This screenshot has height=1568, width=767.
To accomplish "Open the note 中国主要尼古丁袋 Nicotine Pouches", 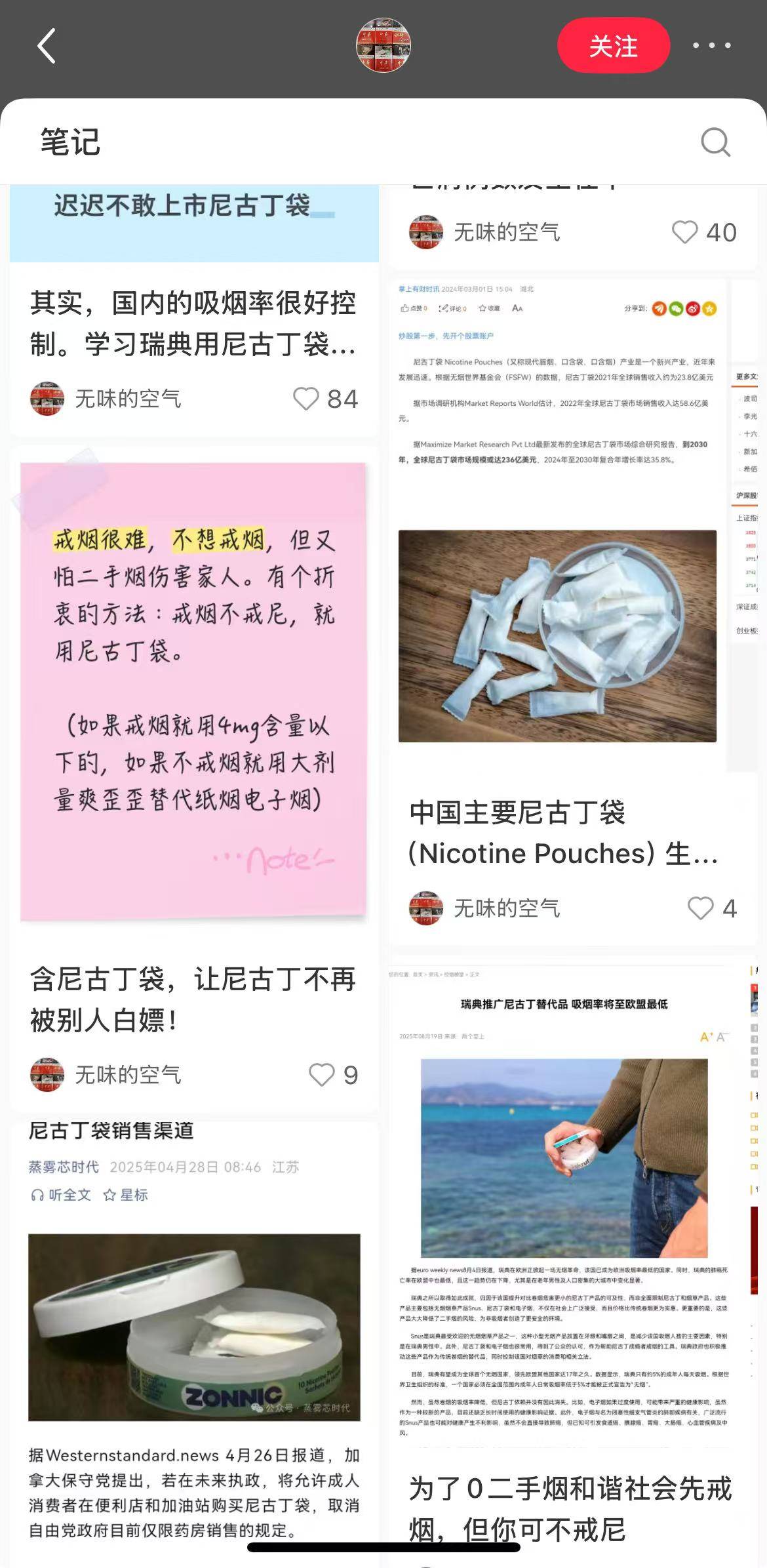I will 564,833.
